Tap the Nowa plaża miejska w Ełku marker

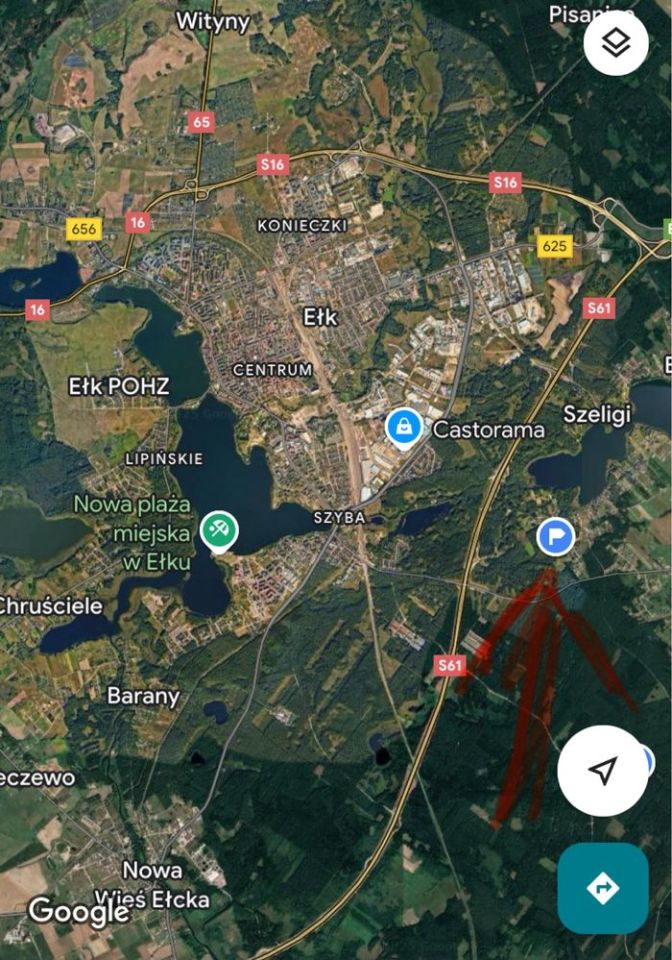tap(218, 530)
